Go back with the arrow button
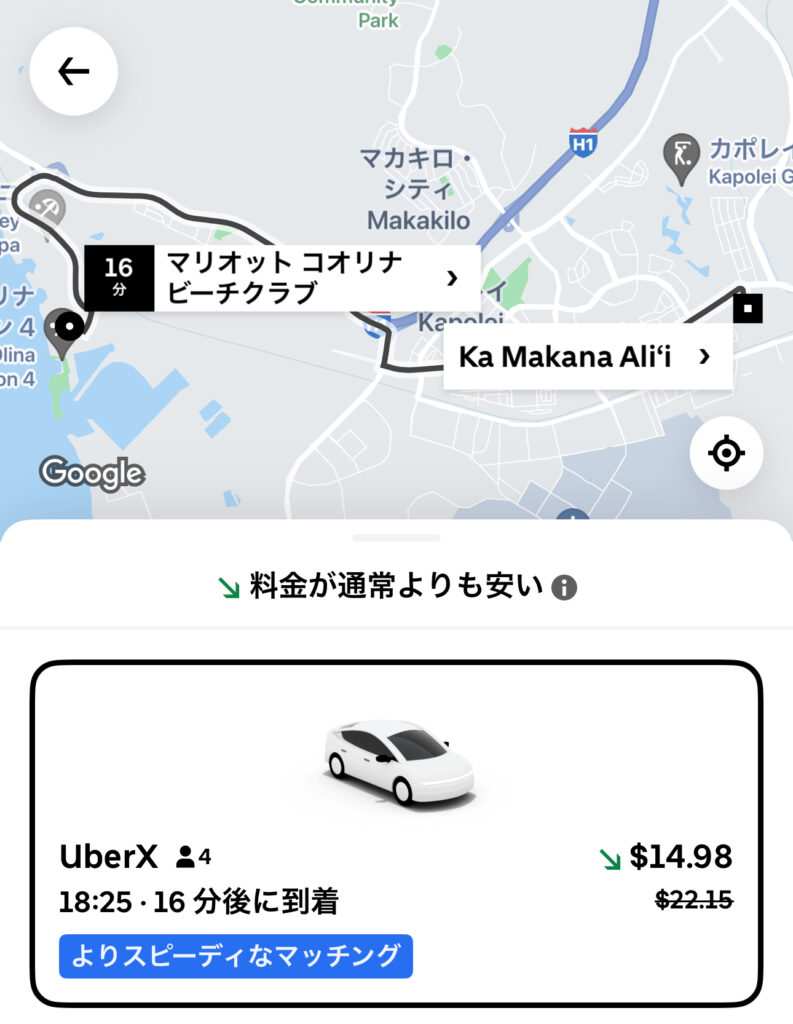The height and width of the screenshot is (1024, 793). [x=73, y=71]
